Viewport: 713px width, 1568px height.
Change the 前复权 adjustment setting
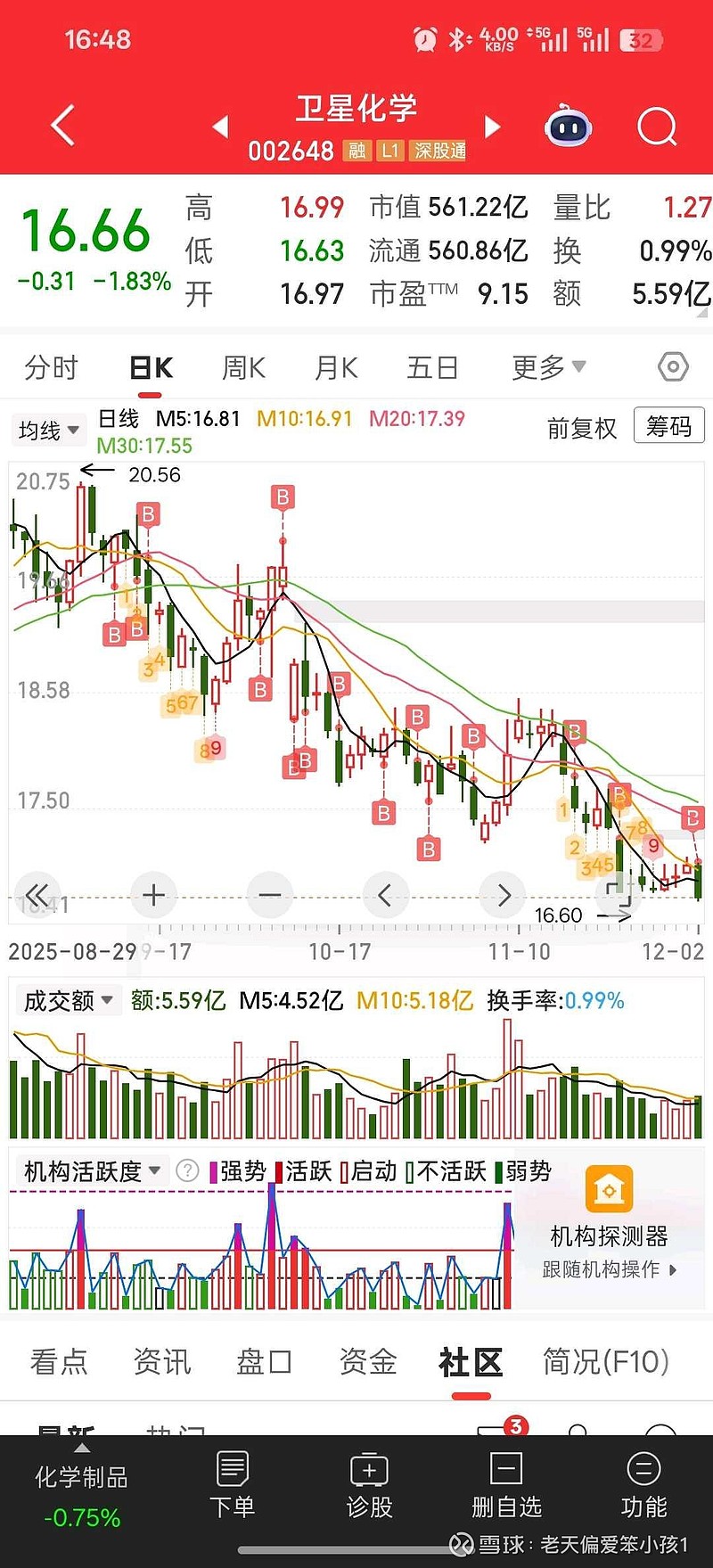tap(581, 429)
